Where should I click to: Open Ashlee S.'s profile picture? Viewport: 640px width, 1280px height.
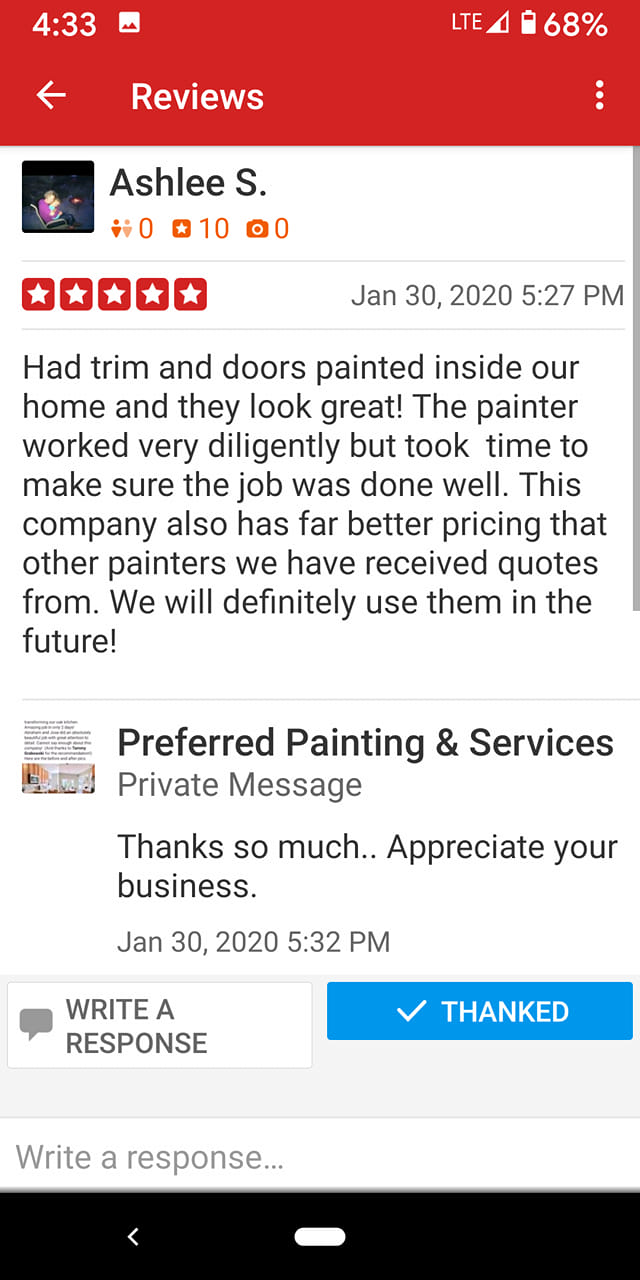pyautogui.click(x=58, y=197)
